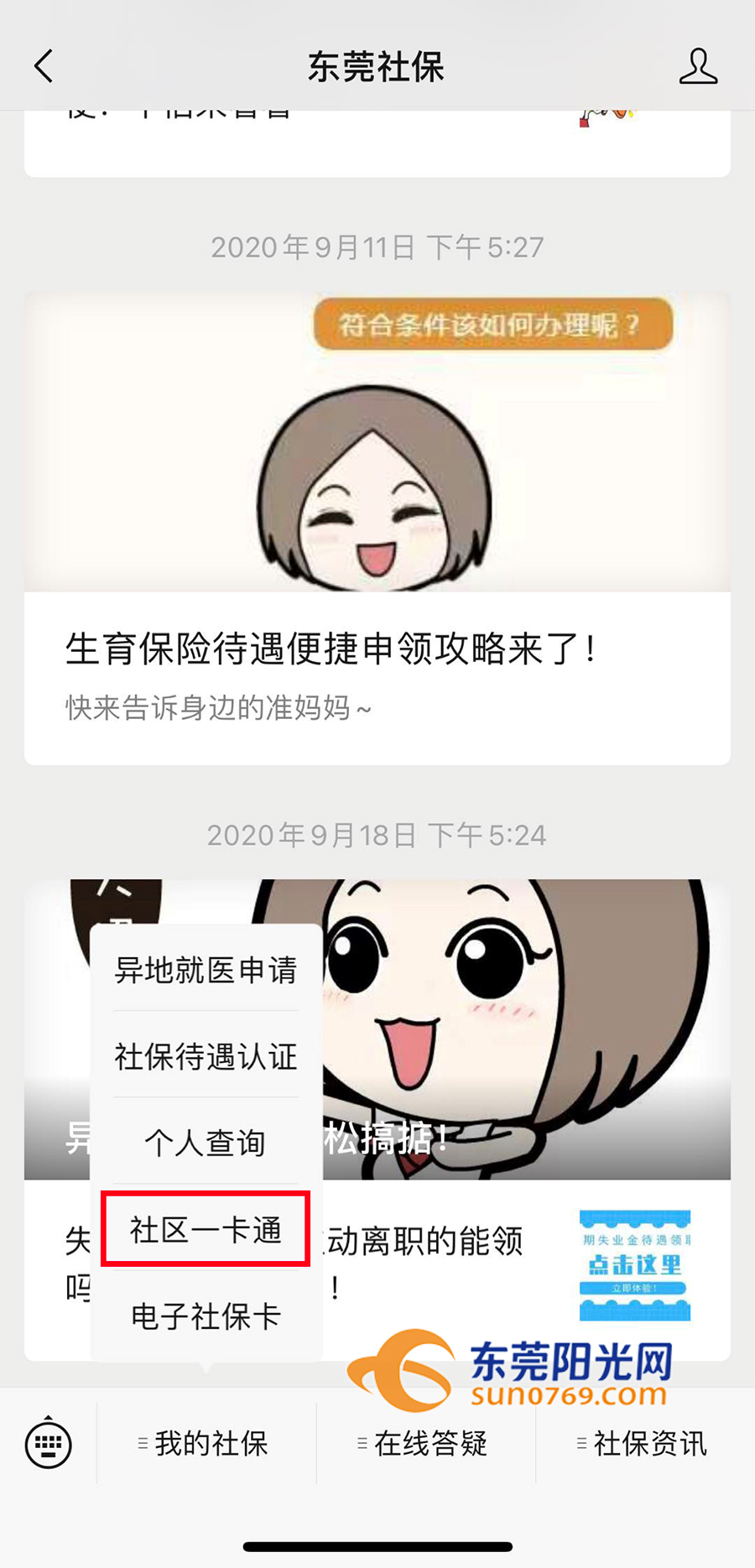Go back from 东莞社保 chat
This screenshot has width=755, height=1568.
44,66
